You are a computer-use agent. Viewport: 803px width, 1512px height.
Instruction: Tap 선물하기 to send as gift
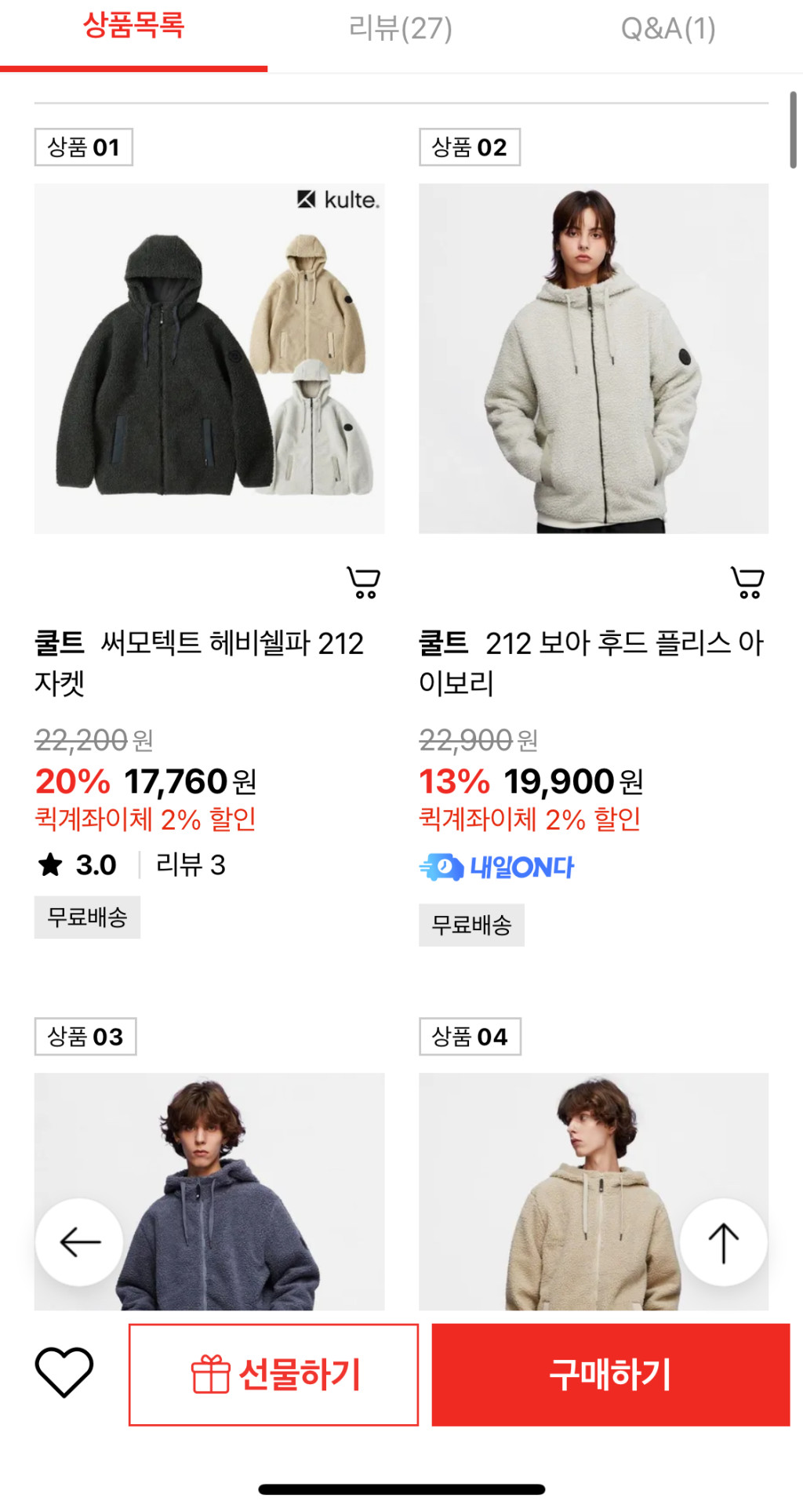coord(274,1374)
